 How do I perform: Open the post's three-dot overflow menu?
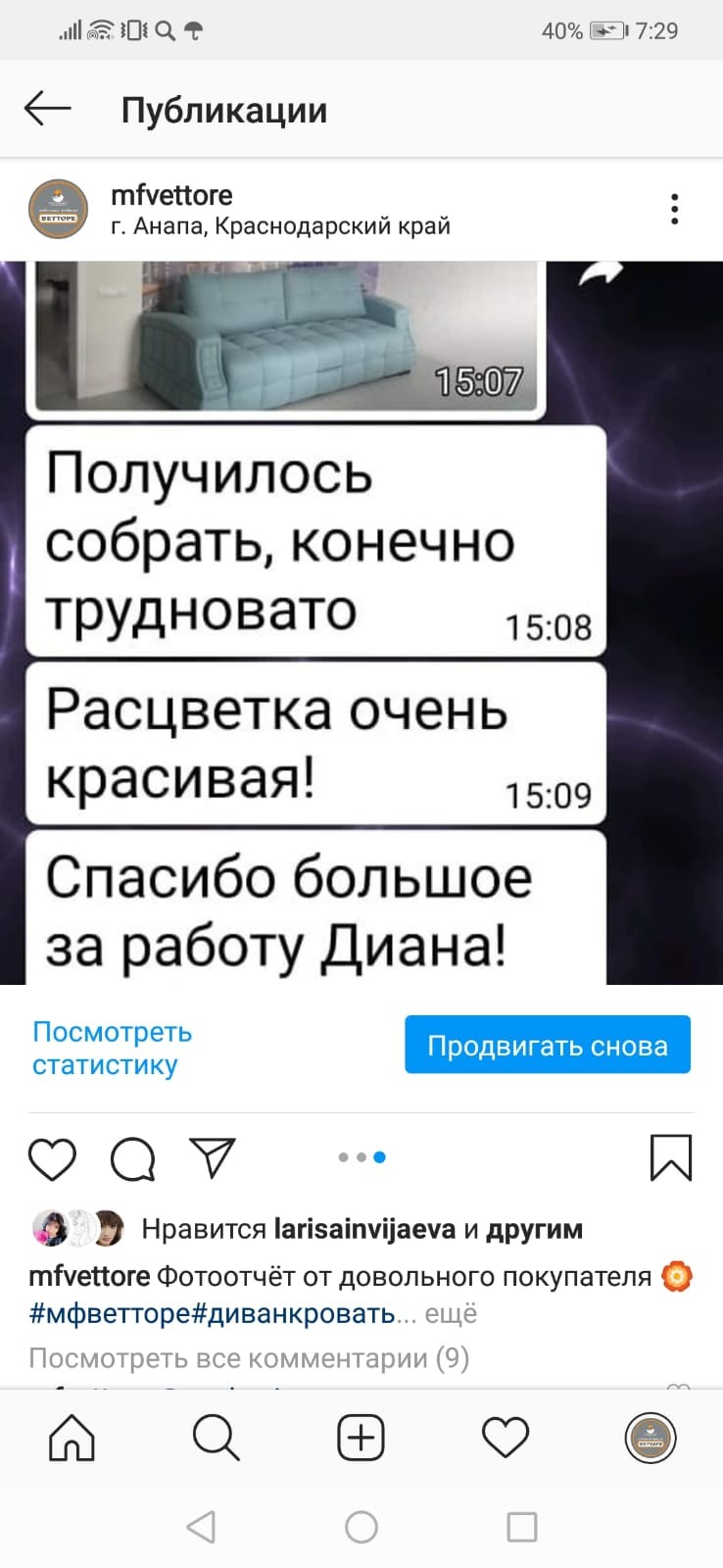pyautogui.click(x=674, y=210)
